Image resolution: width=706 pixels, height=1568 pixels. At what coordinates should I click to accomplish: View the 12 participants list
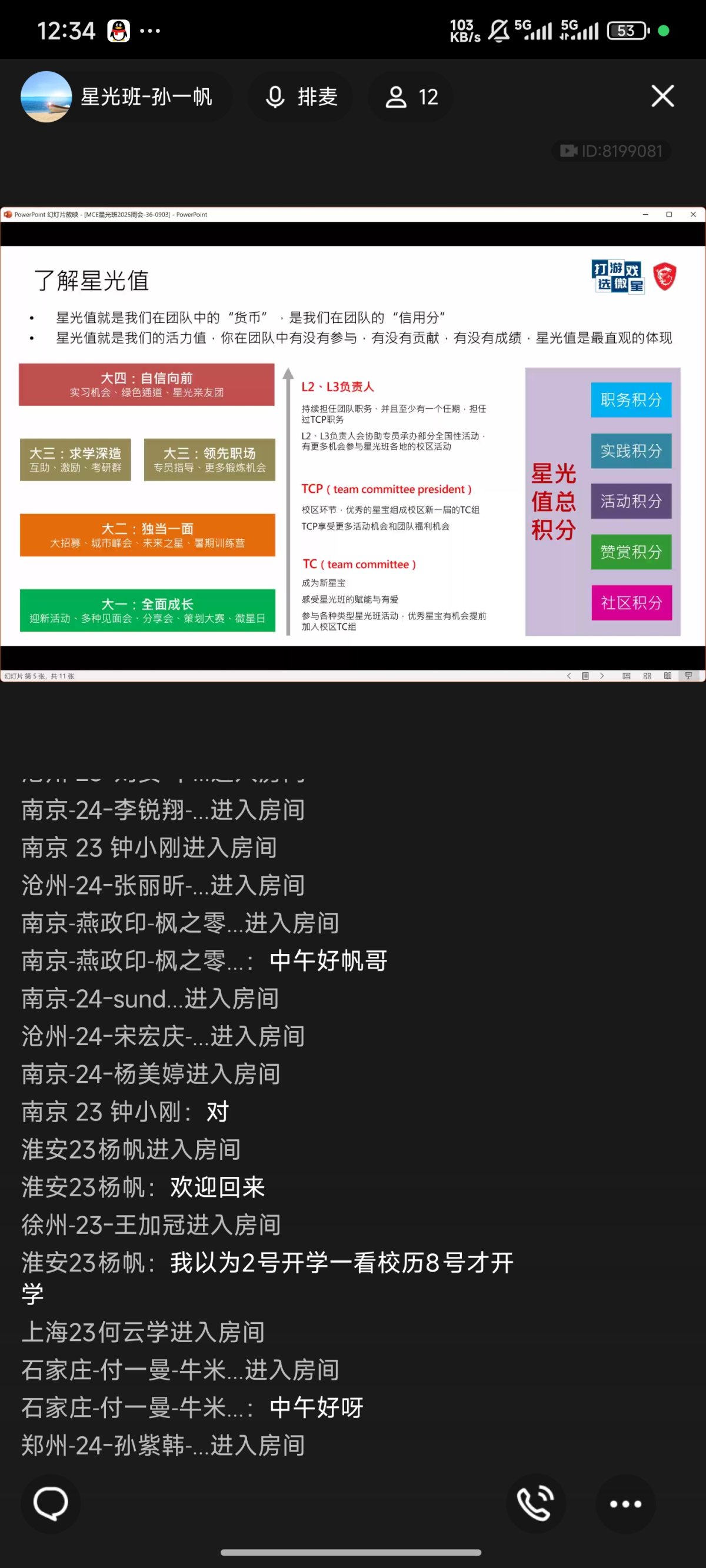pos(411,97)
